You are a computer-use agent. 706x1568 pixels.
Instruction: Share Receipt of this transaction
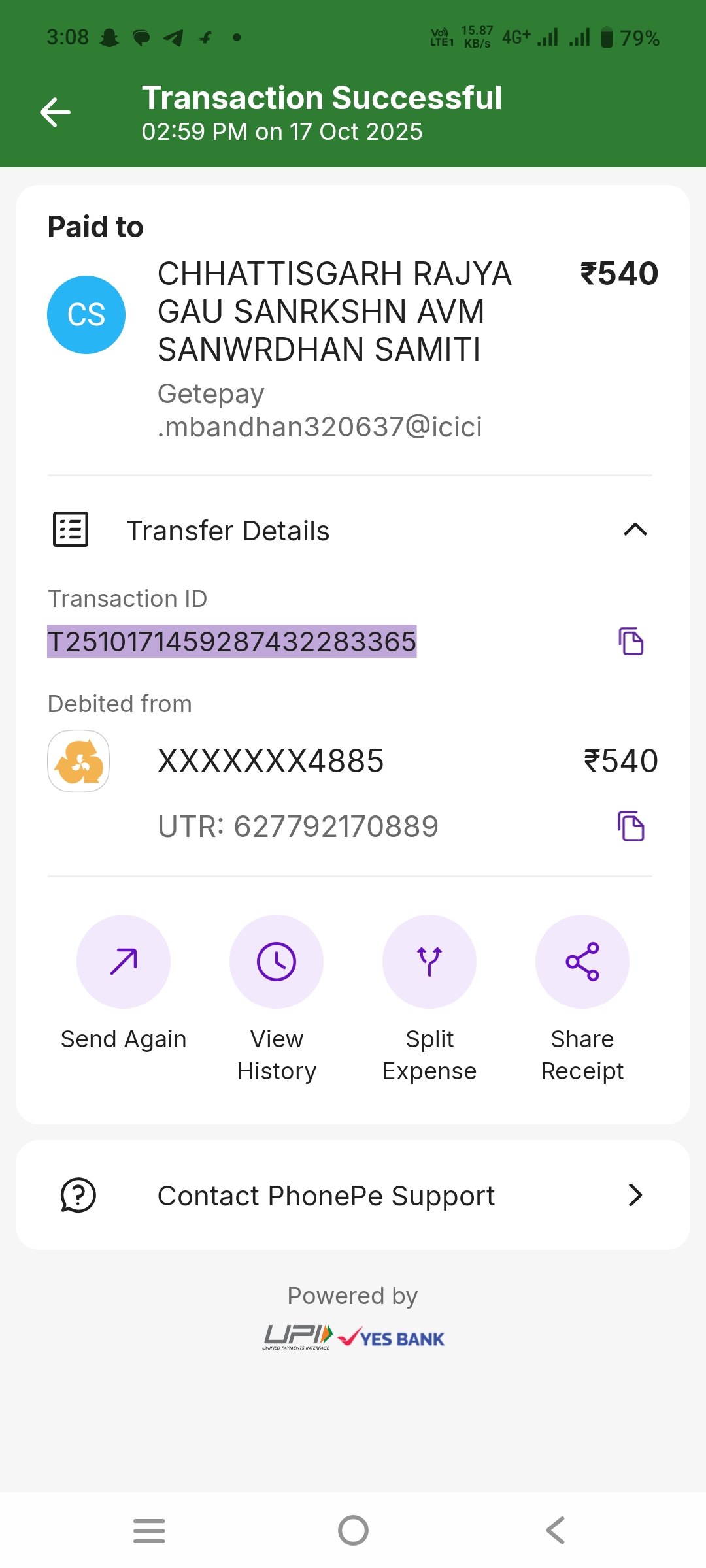582,962
